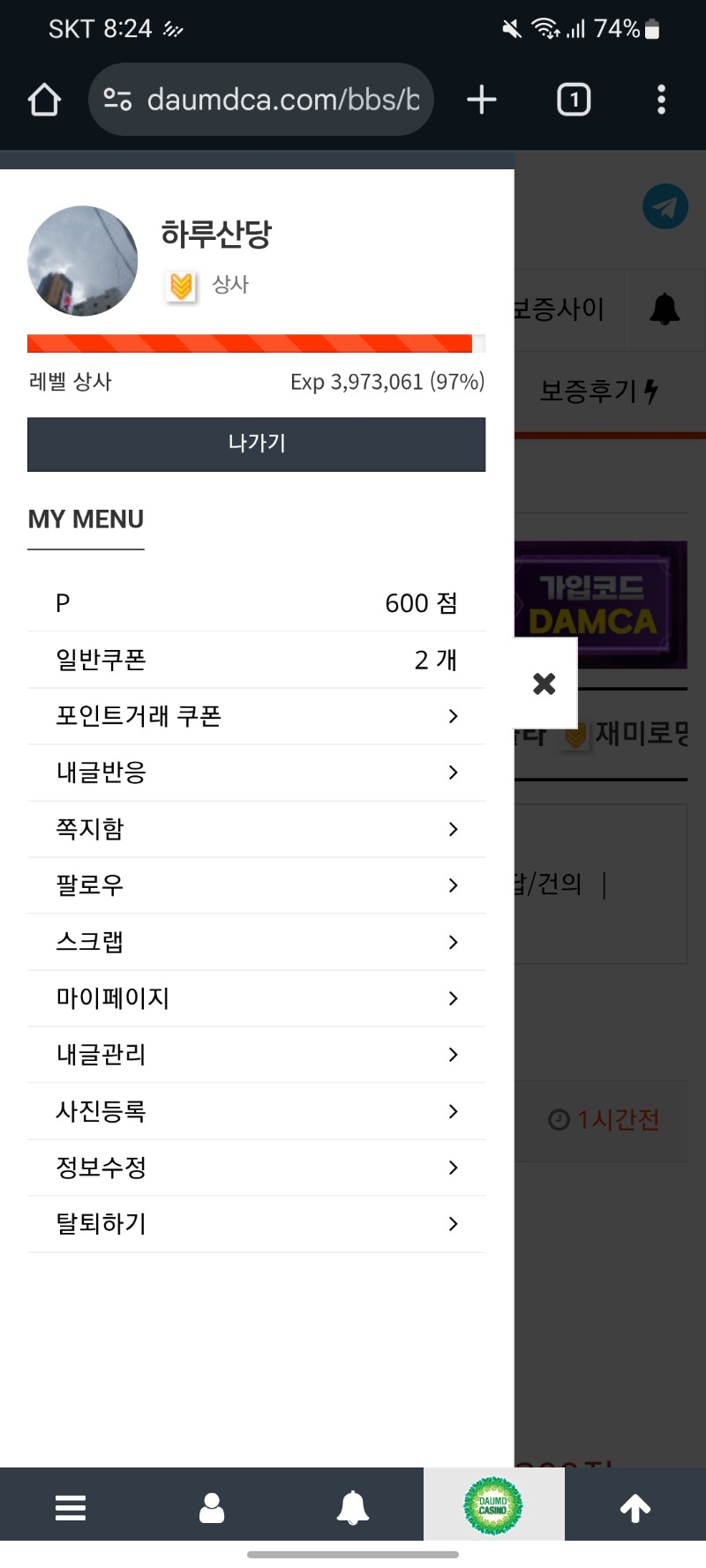Viewport: 706px width, 1568px height.
Task: Open the bottom bar notifications bell
Action: (353, 1508)
